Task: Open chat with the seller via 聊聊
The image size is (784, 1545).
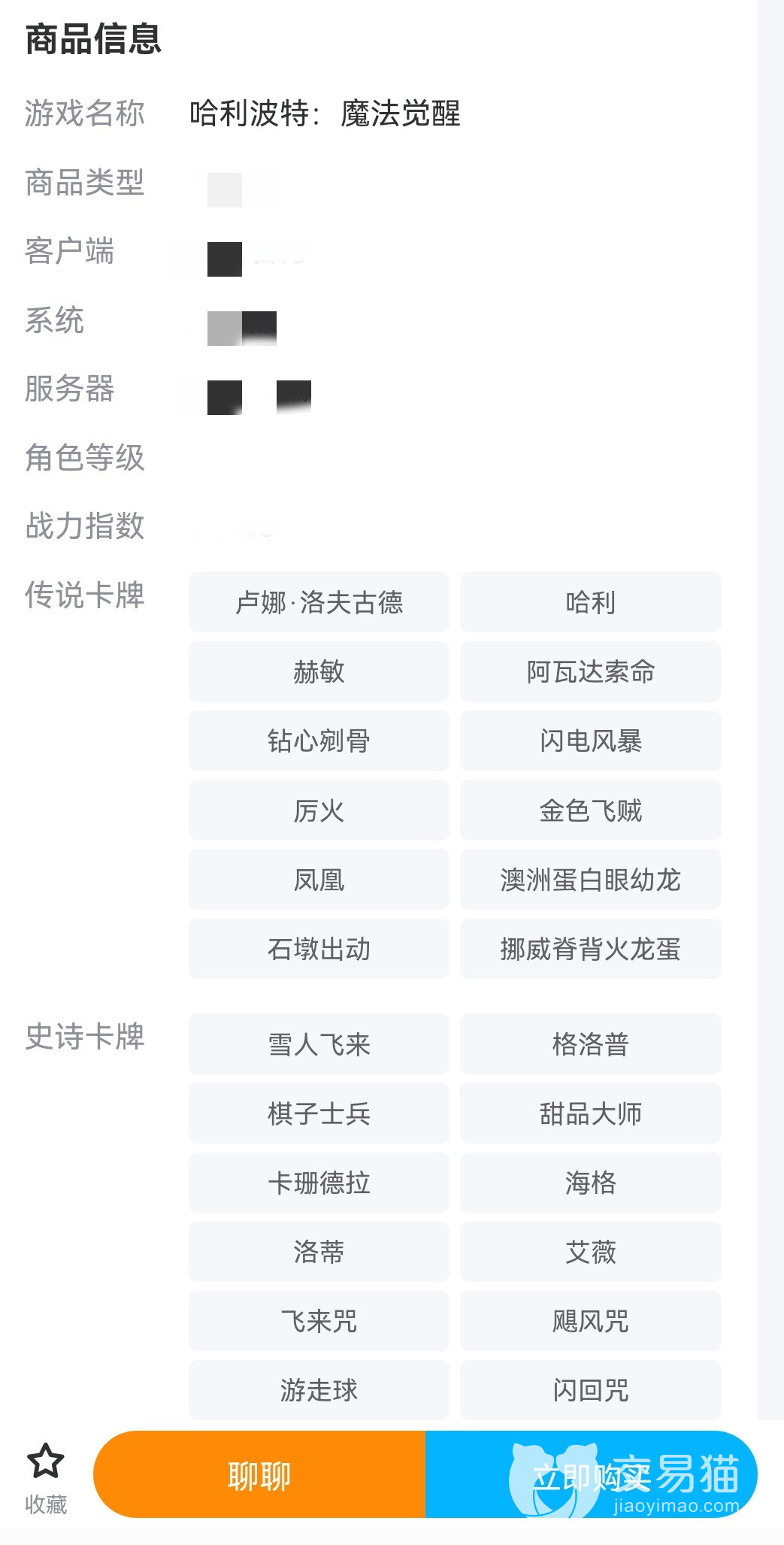Action: pos(259,1476)
